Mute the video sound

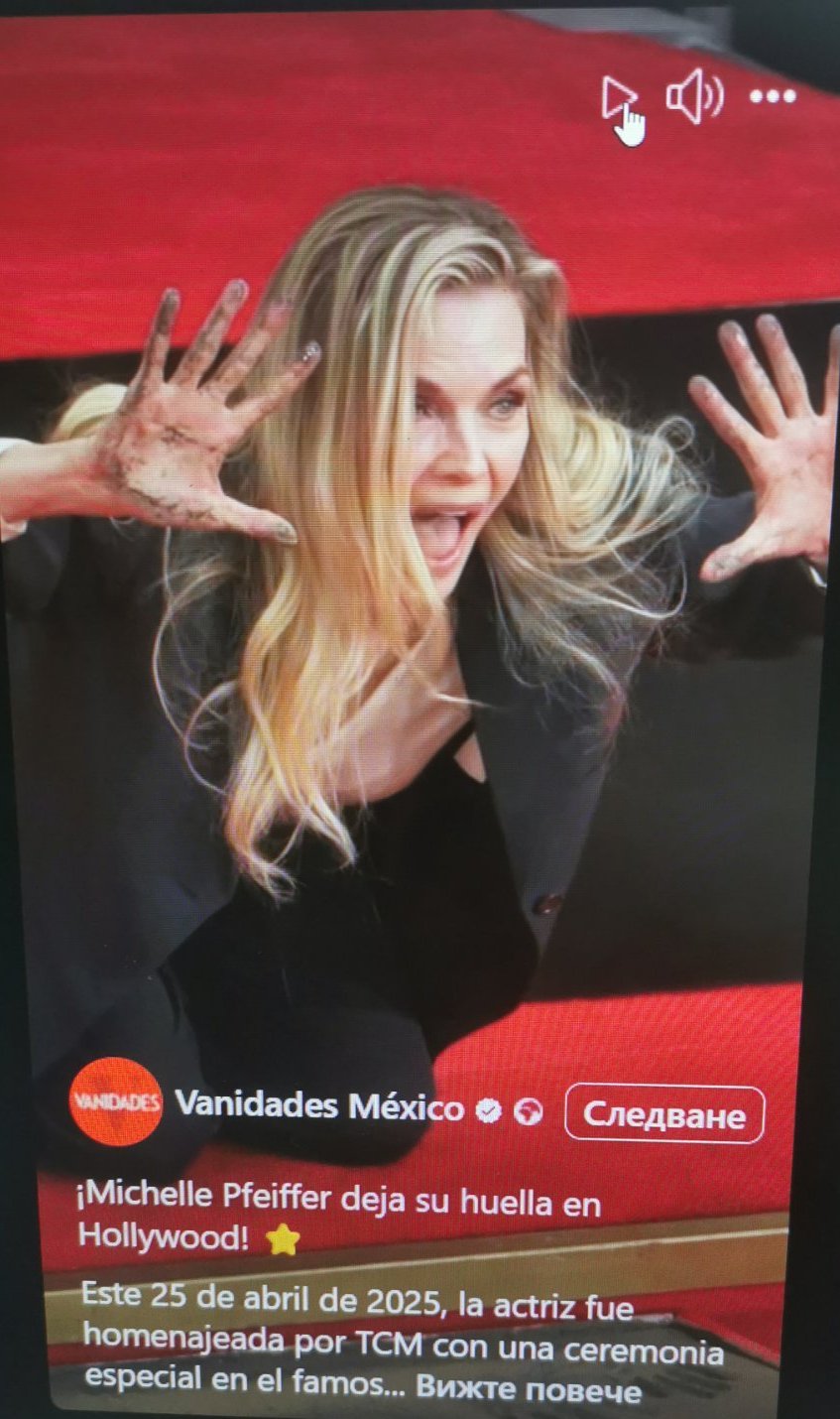[693, 96]
